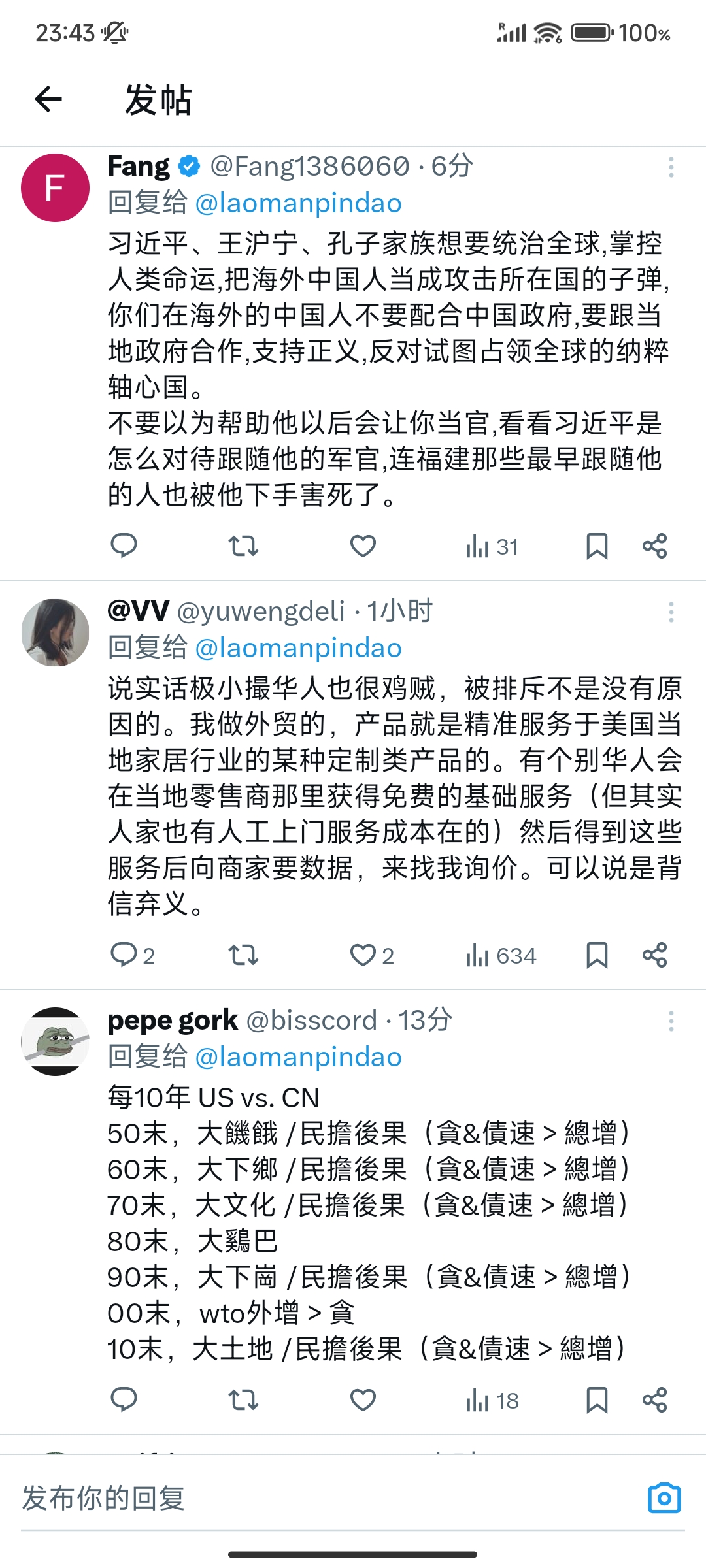Like the @VV reply

coord(363,955)
